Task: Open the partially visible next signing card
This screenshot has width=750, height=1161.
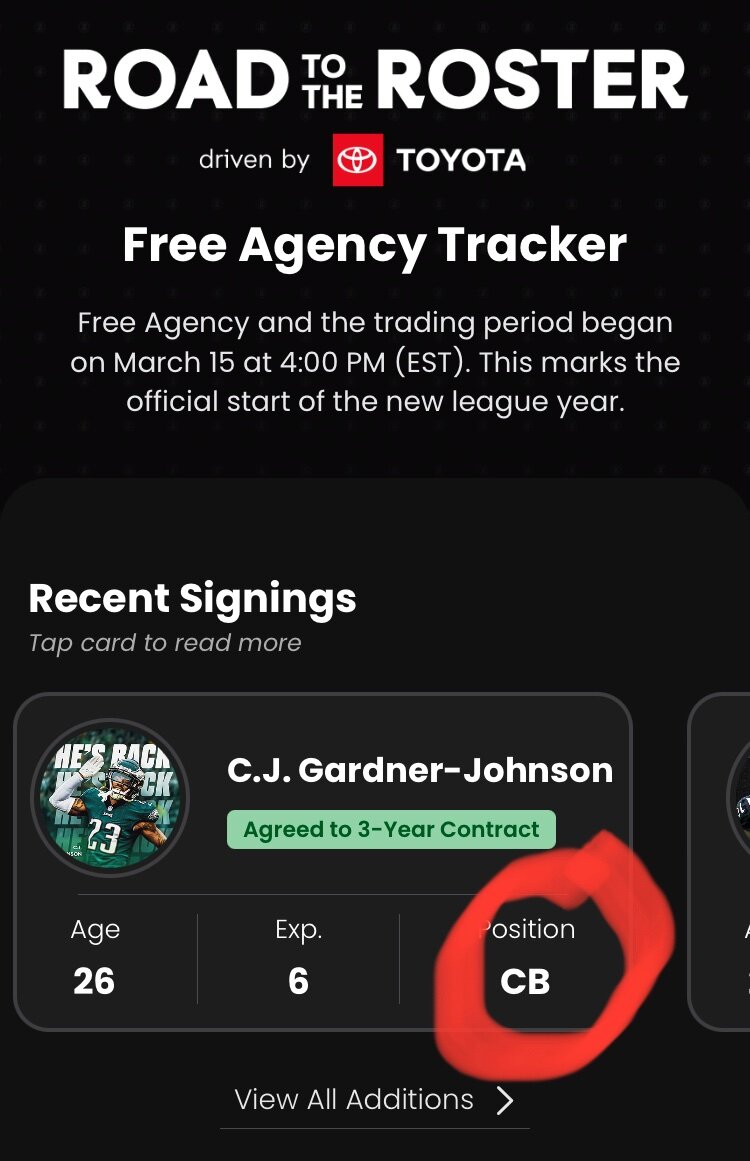Action: pyautogui.click(x=724, y=861)
